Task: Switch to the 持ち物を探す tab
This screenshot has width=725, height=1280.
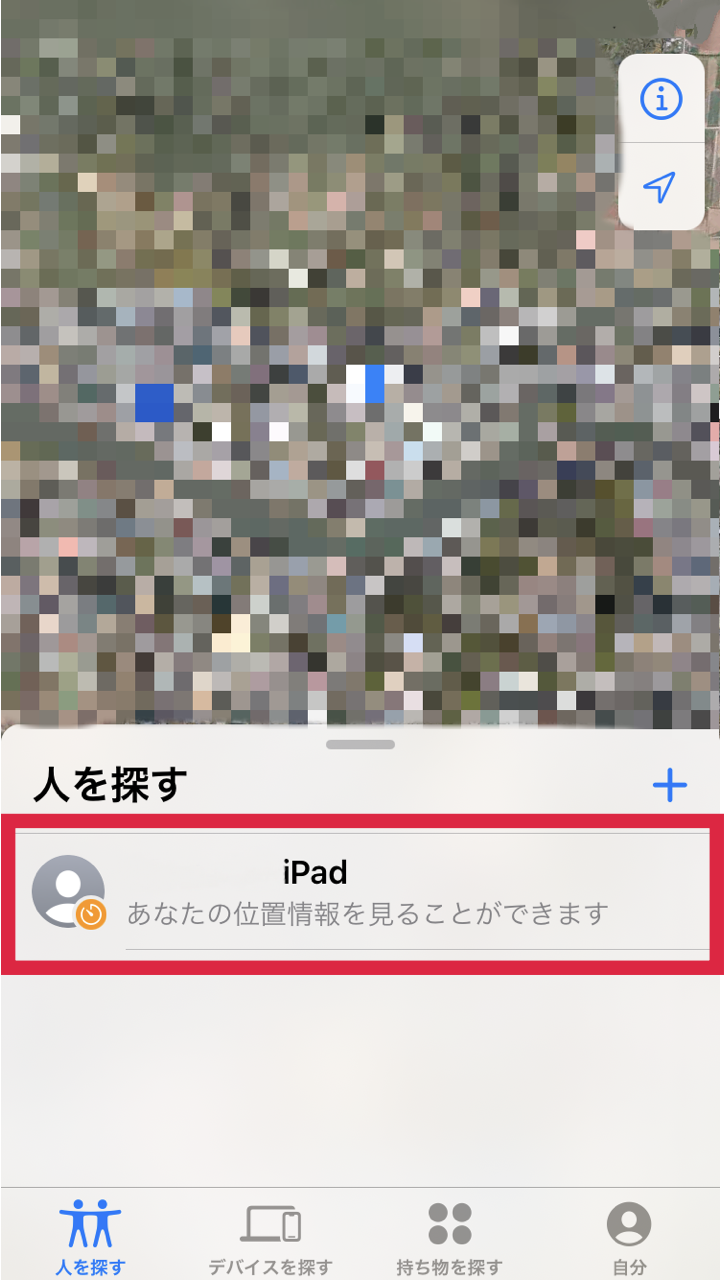Action: 449,1238
